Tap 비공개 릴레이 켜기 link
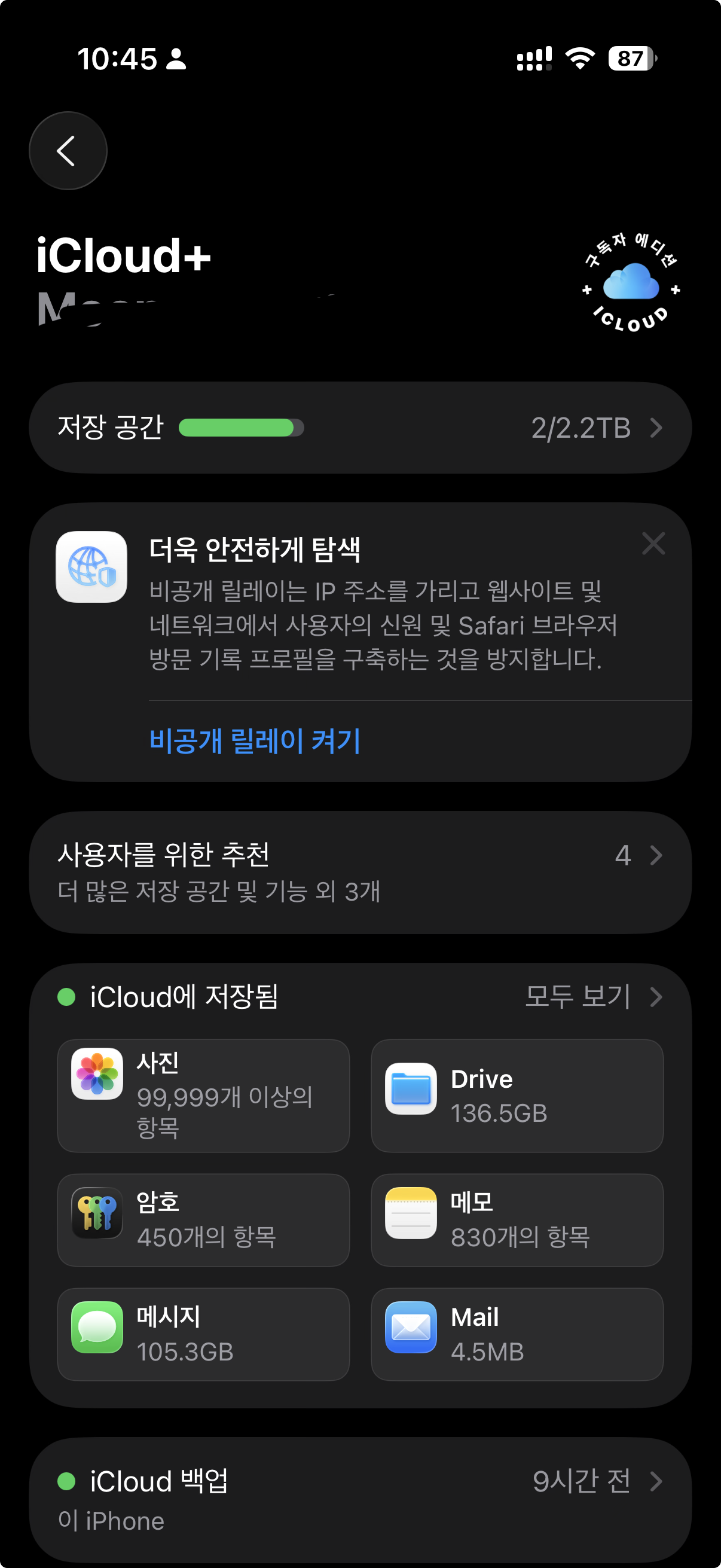 tap(255, 741)
